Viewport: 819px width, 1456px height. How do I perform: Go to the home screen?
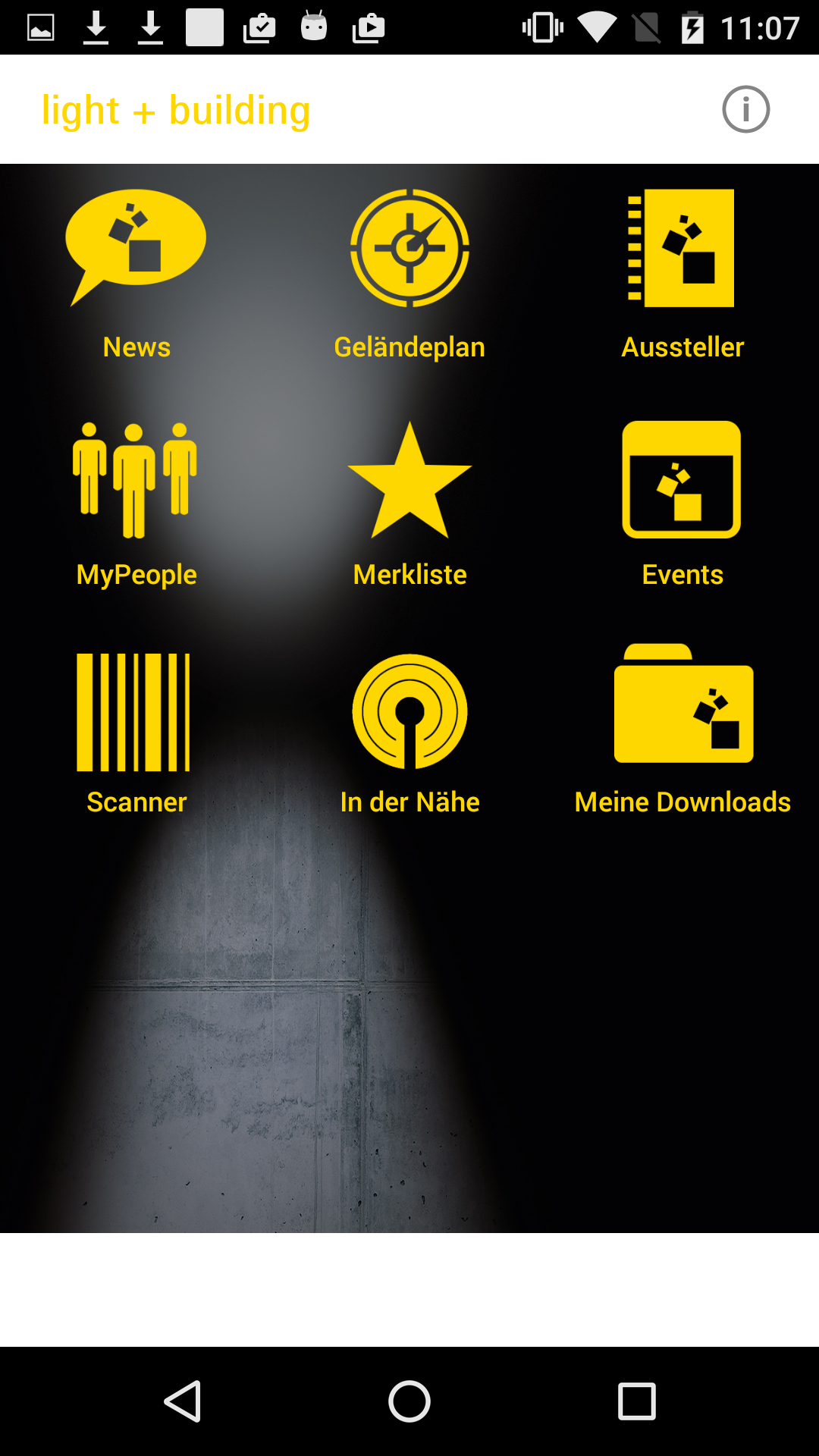(x=409, y=1401)
